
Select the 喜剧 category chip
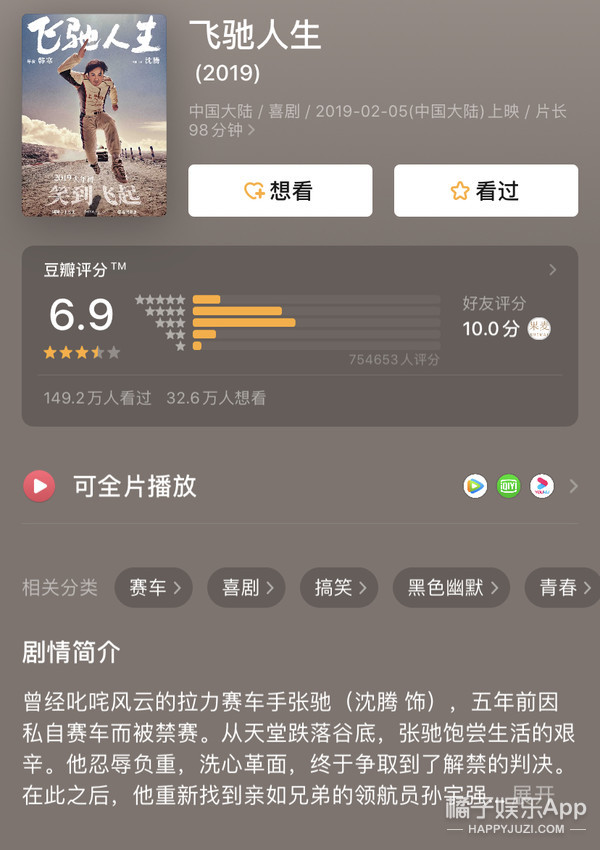point(246,587)
